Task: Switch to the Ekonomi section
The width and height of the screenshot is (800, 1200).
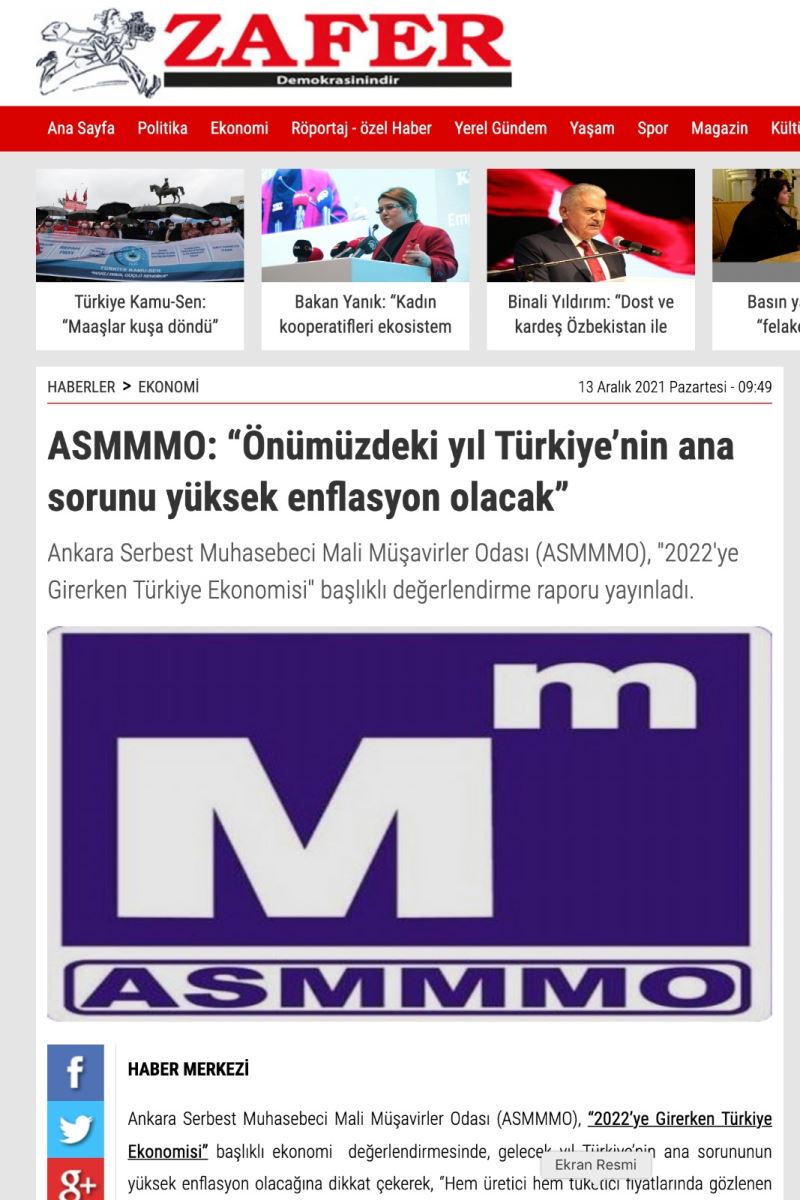Action: point(239,128)
